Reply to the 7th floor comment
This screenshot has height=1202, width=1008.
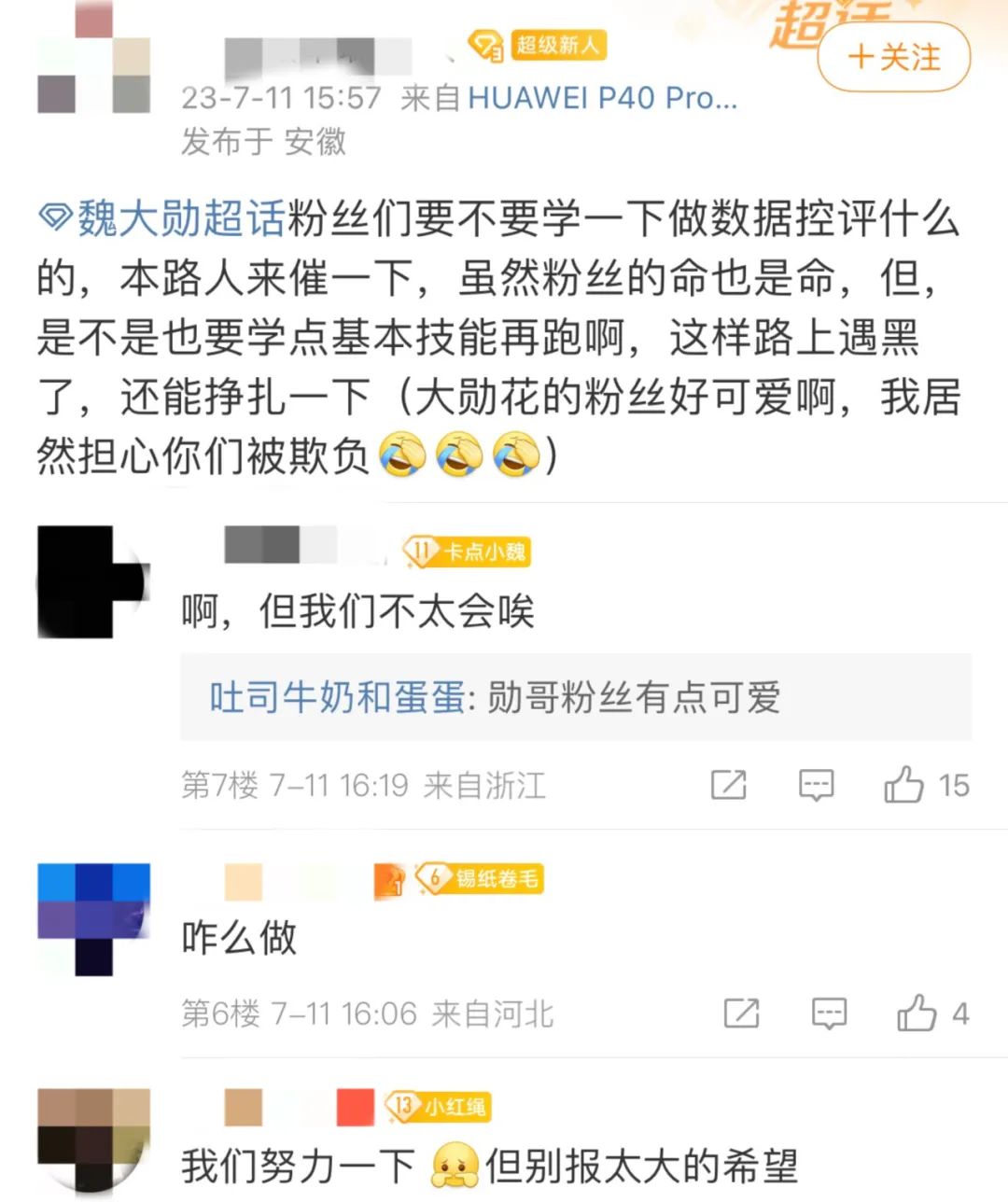(x=816, y=785)
